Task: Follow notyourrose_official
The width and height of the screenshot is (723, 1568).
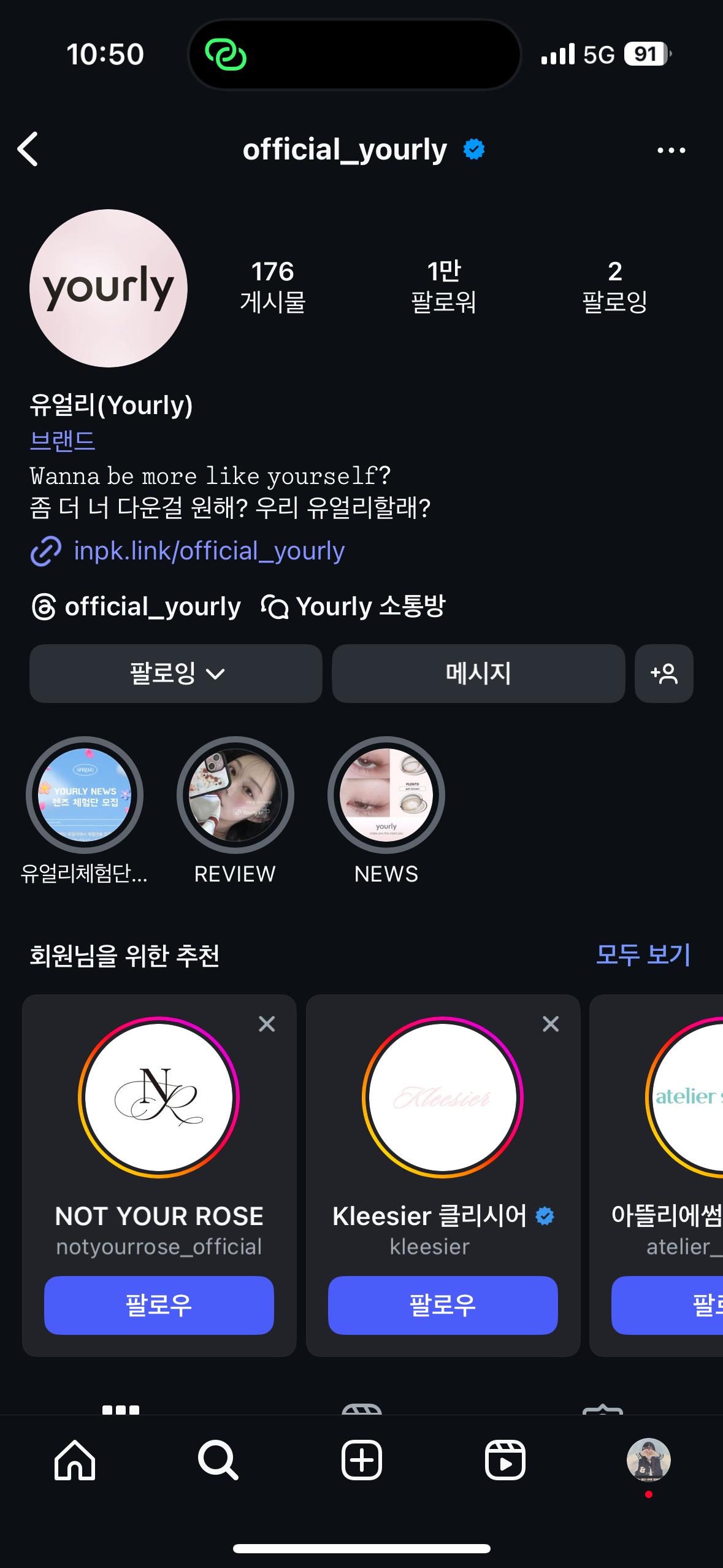Action: point(159,1305)
